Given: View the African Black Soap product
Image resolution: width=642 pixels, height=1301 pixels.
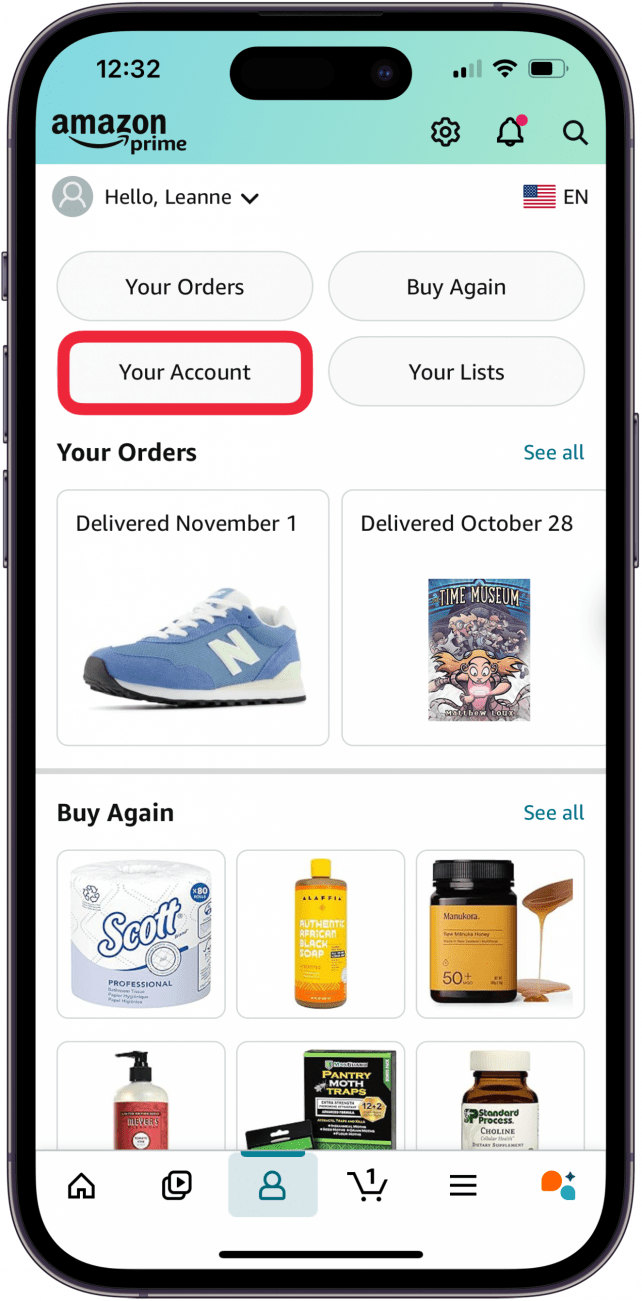Looking at the screenshot, I should 320,934.
